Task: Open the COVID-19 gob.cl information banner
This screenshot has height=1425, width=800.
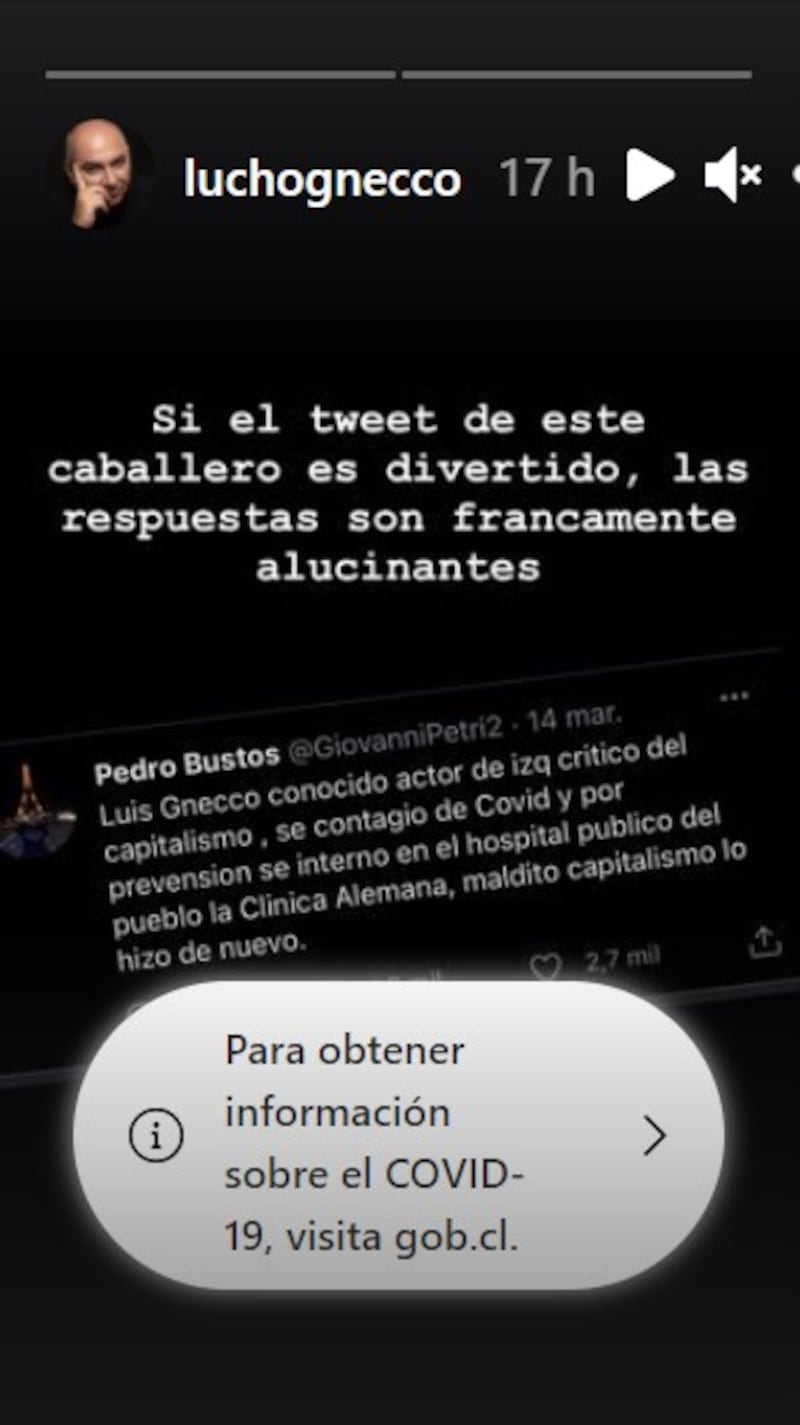Action: (398, 1136)
